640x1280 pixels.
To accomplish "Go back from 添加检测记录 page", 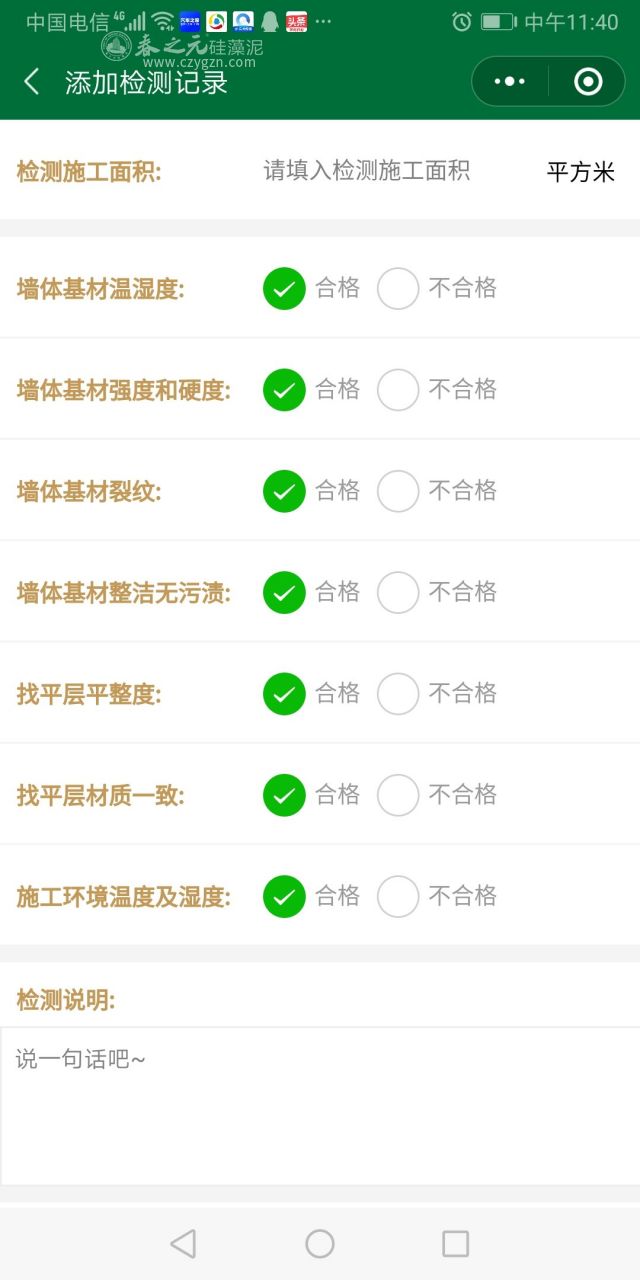I will (32, 82).
